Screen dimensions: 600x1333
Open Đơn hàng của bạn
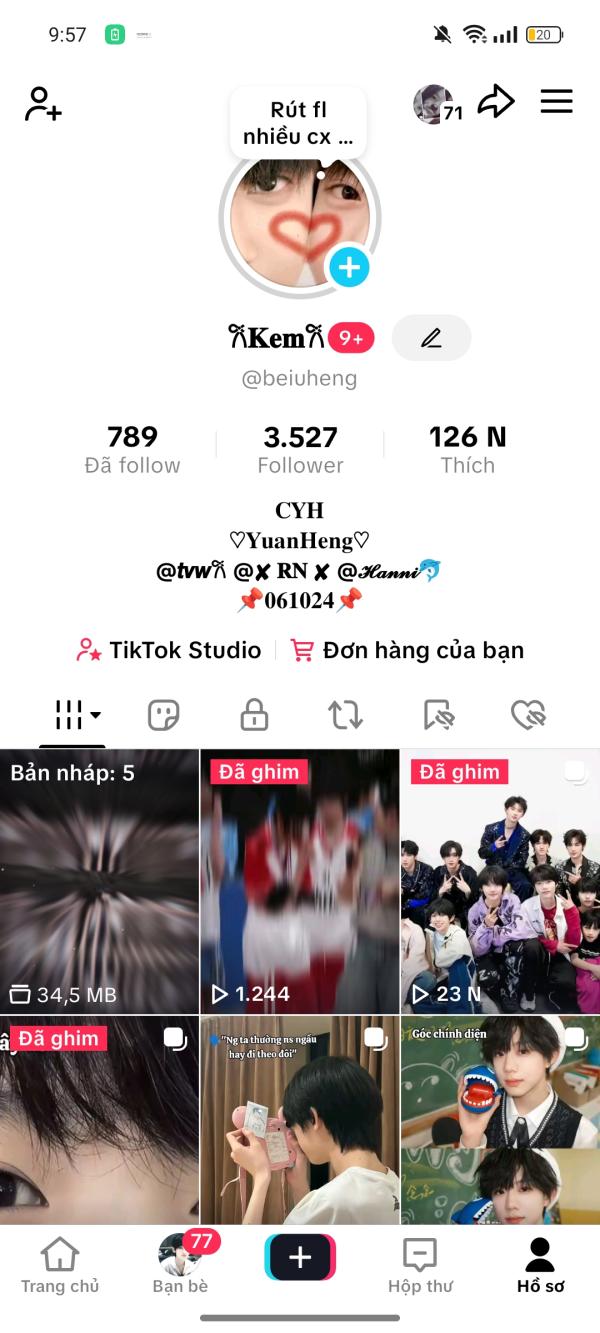[x=407, y=650]
